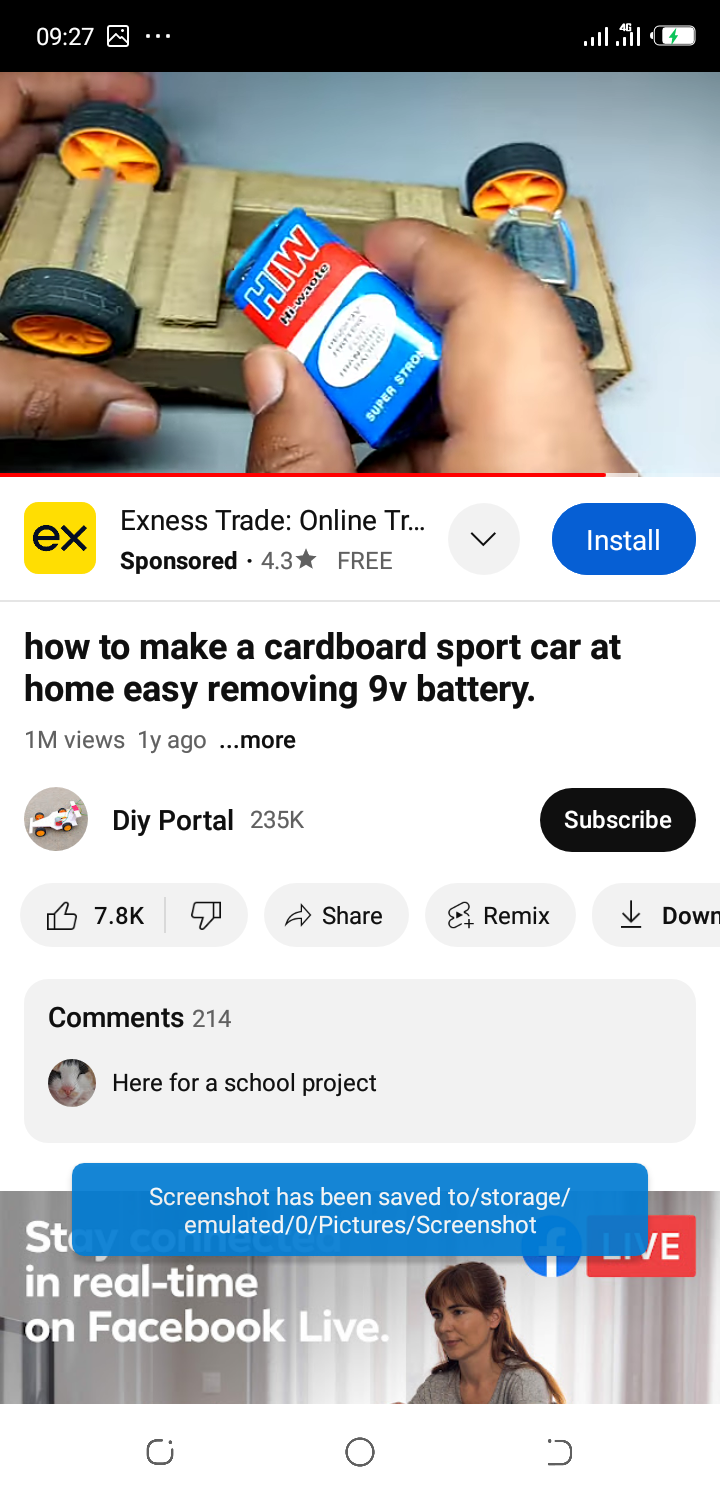This screenshot has width=720, height=1500.
Task: Download this video
Action: [x=660, y=915]
